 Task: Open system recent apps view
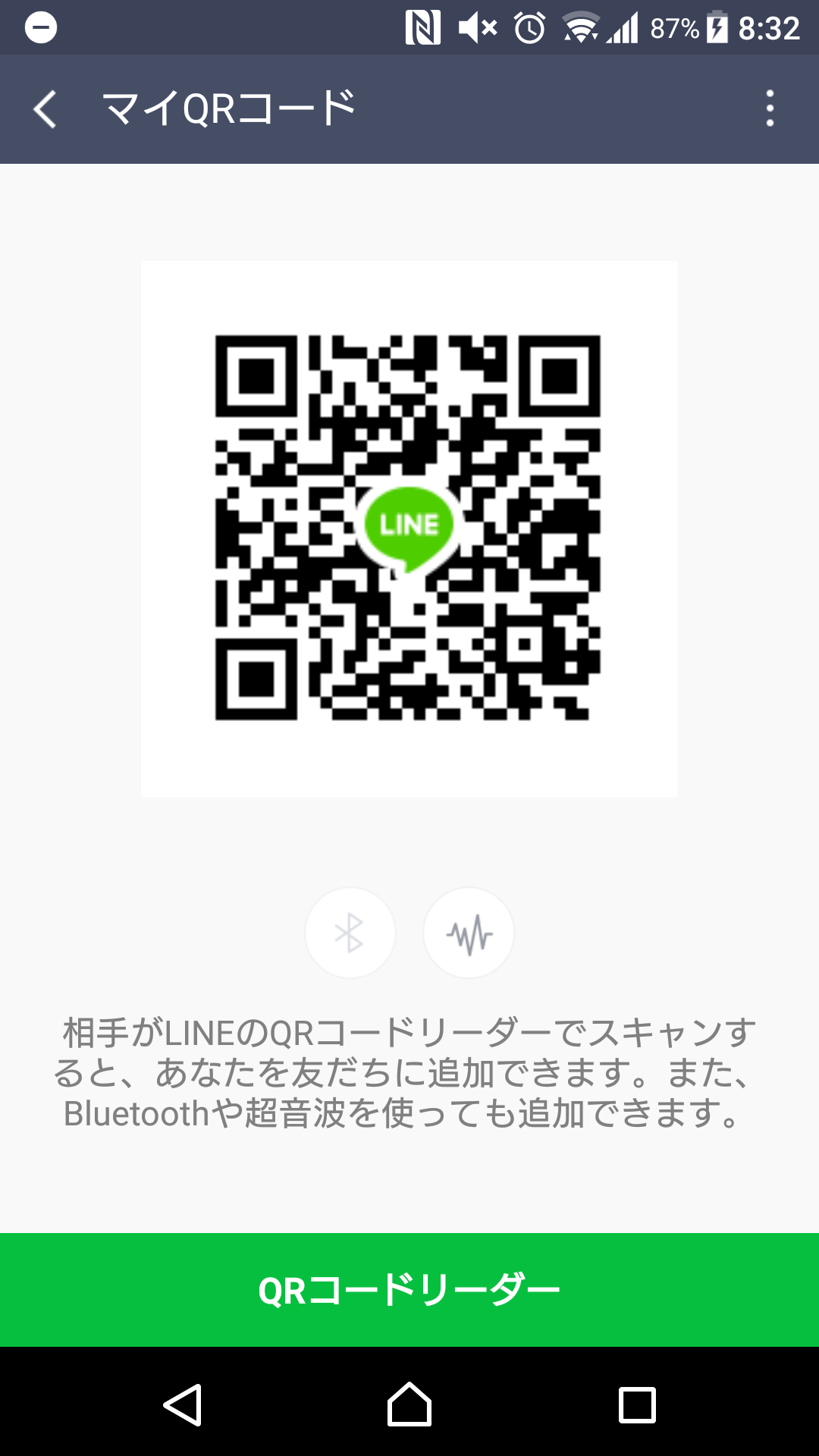[x=637, y=1404]
